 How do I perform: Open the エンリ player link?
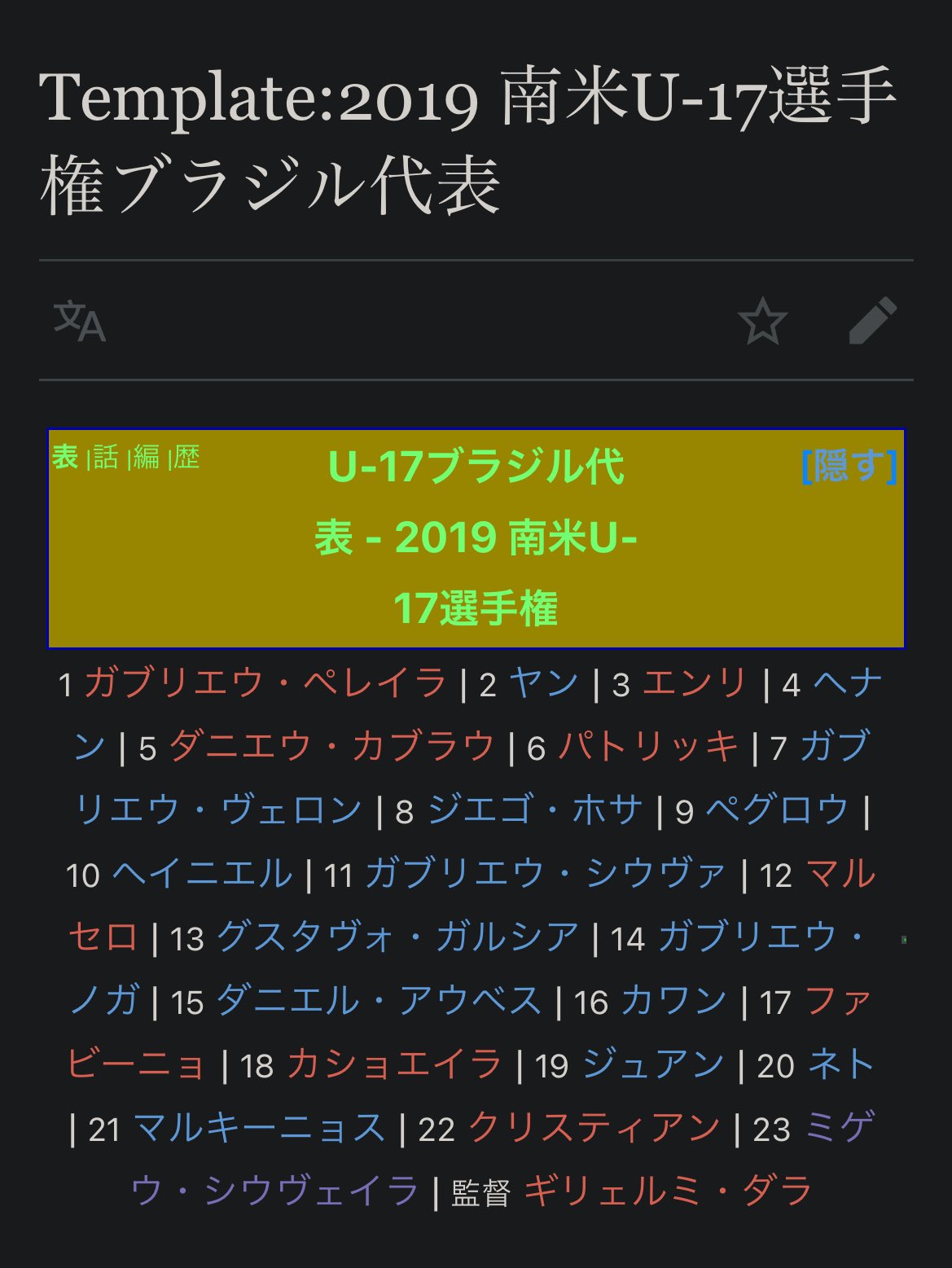695,682
